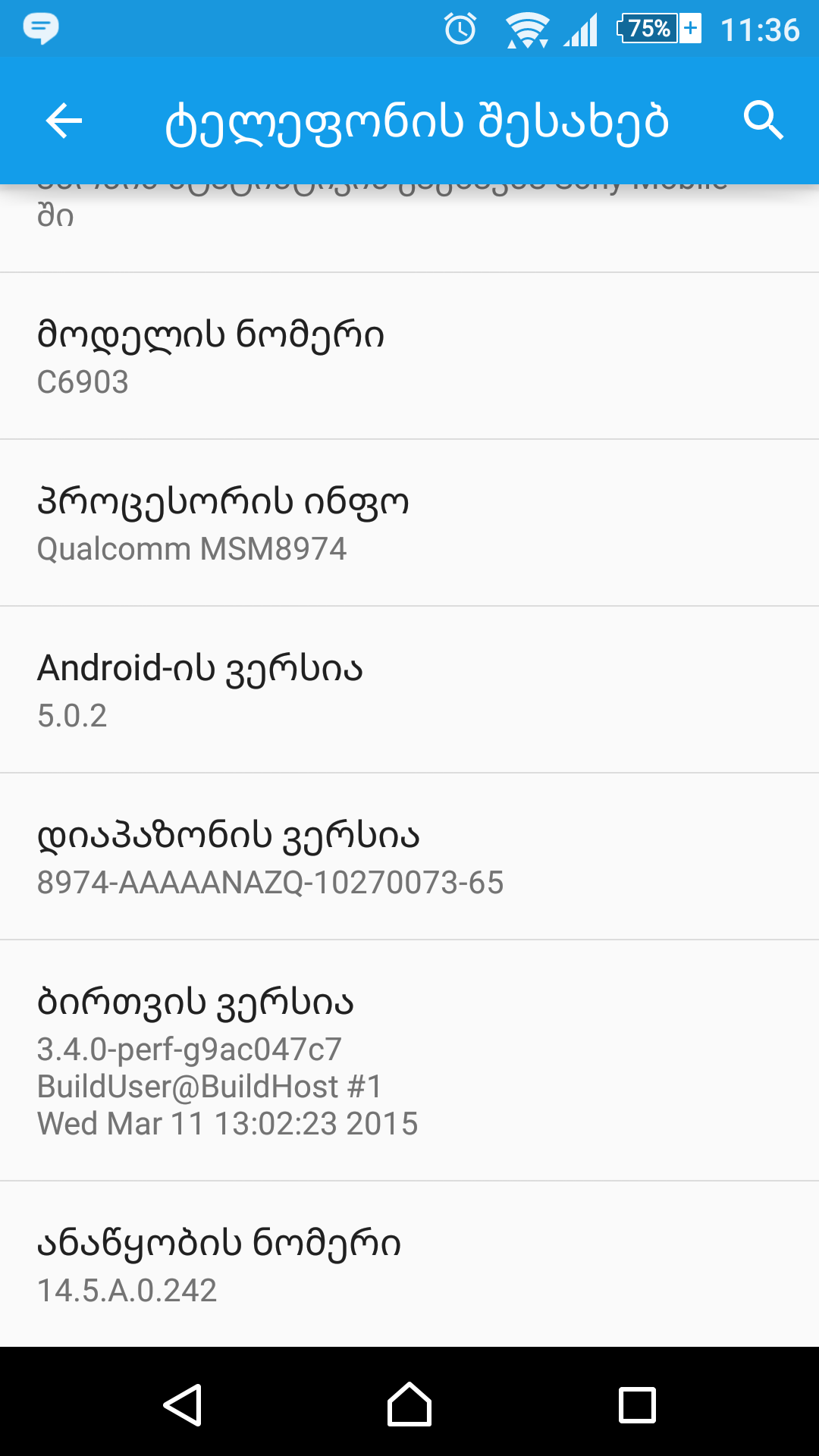Select the ბირთვის ვერსია kernel row

pyautogui.click(x=409, y=1060)
